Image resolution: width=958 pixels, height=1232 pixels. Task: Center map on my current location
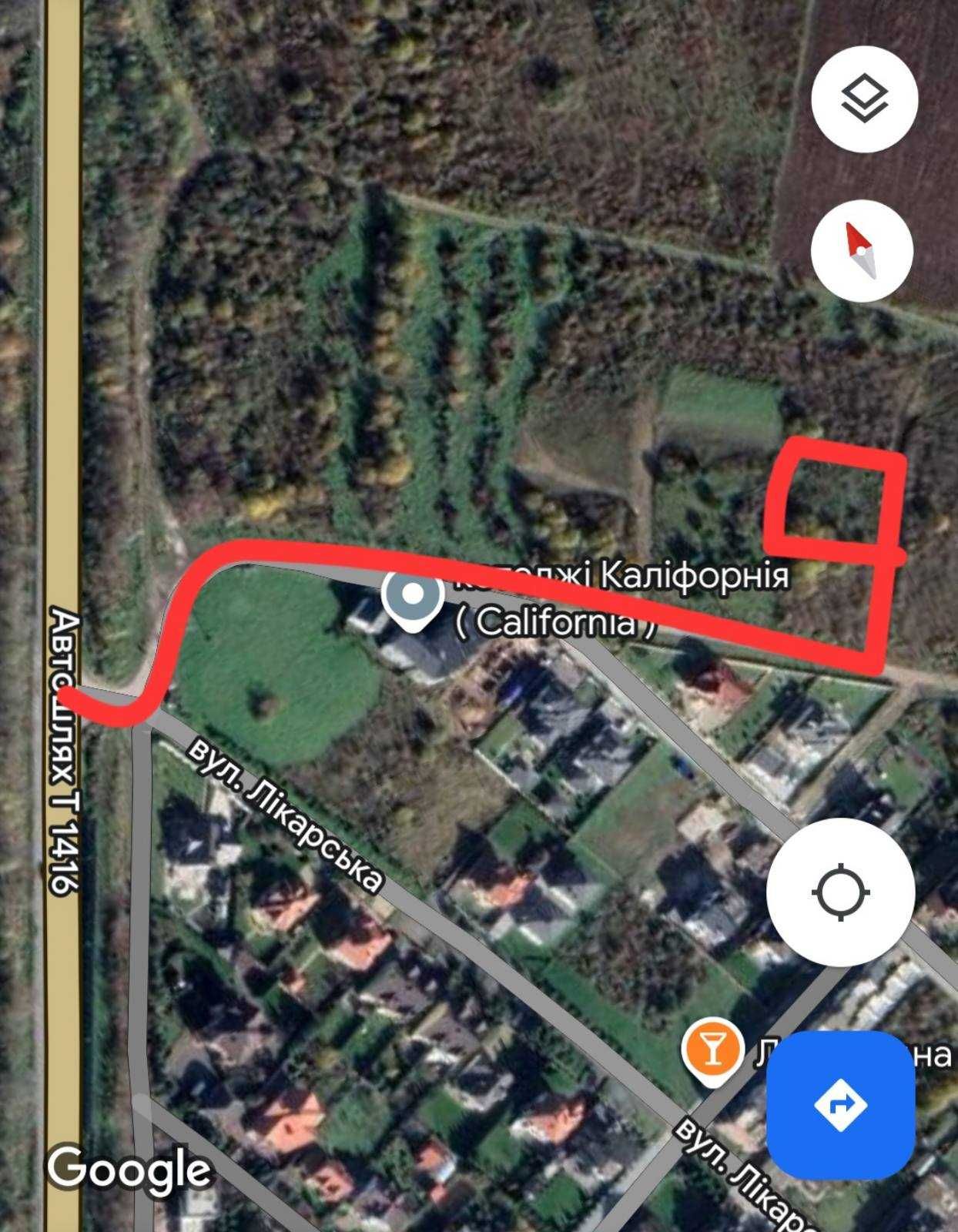coord(840,892)
